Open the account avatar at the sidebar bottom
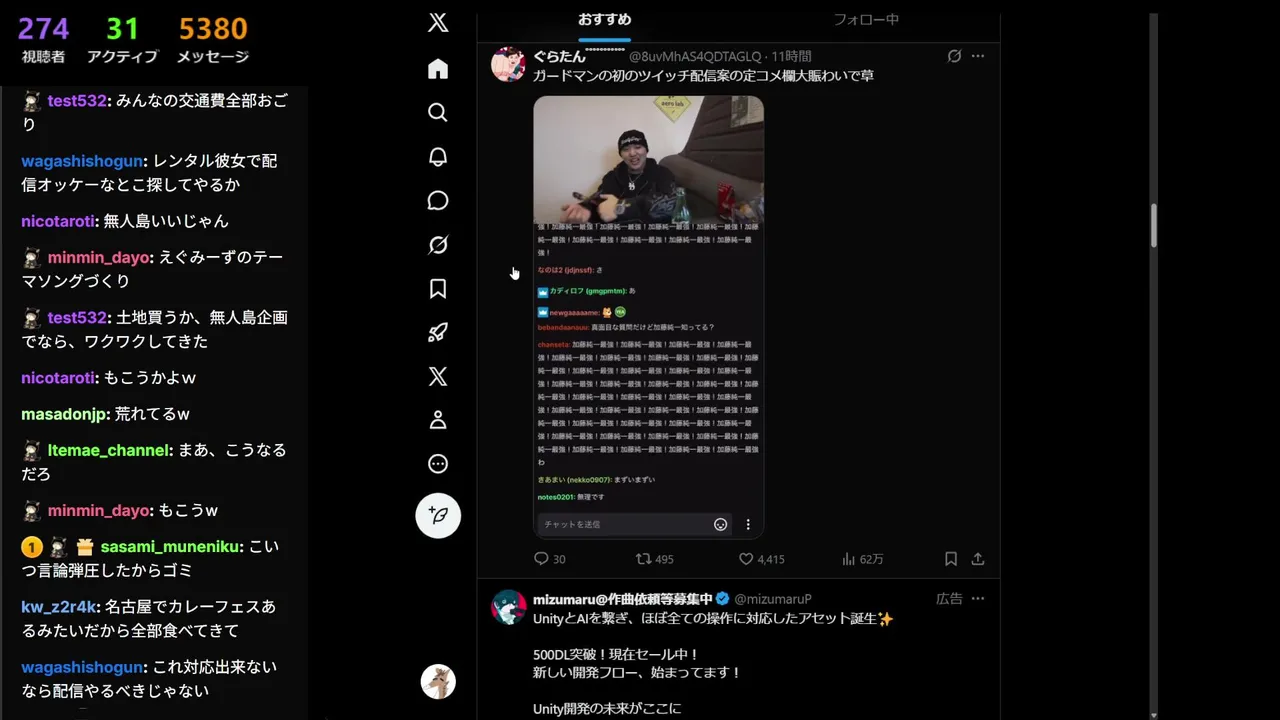Screen dimensions: 1280x720 (438, 682)
